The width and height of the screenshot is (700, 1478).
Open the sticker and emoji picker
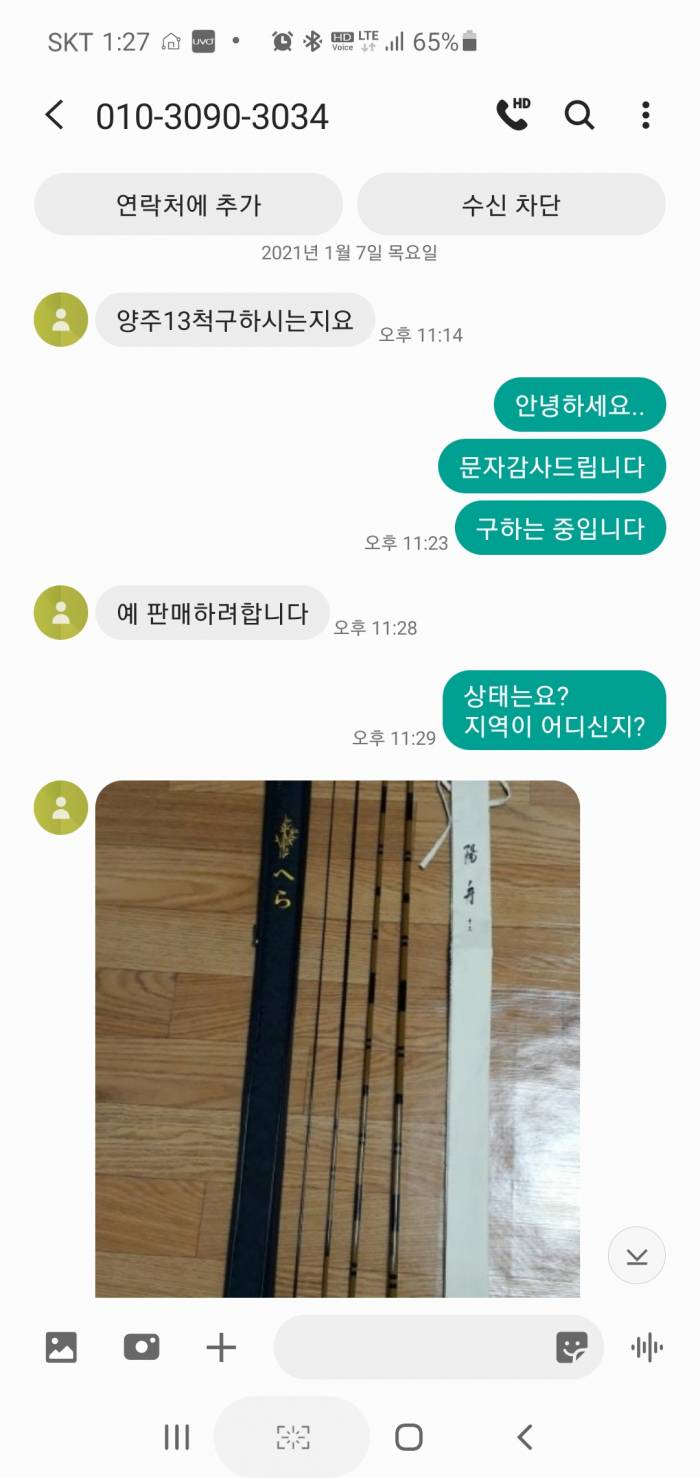(x=571, y=1347)
